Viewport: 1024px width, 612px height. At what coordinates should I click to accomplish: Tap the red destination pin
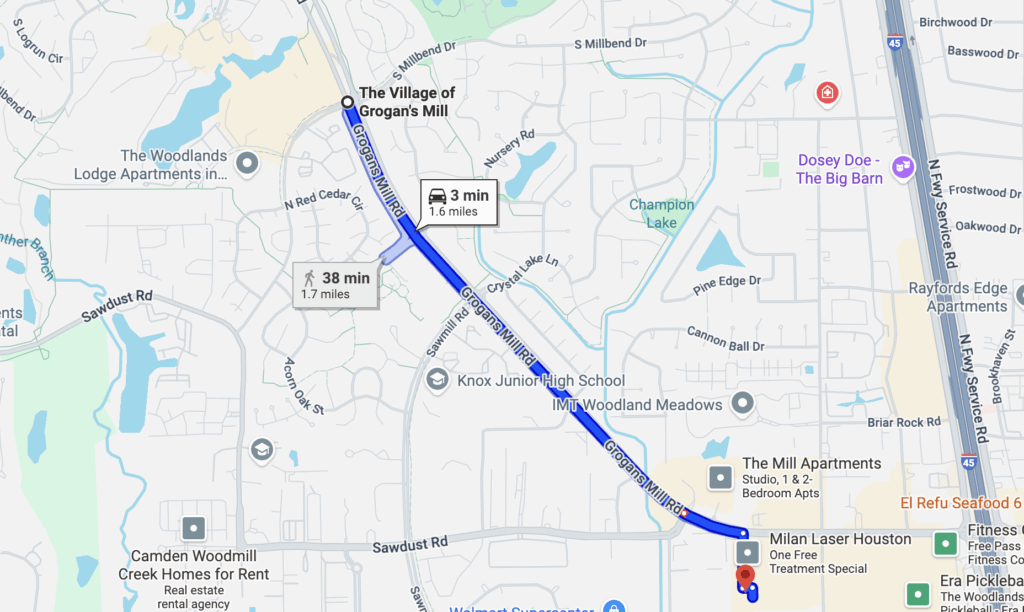(x=745, y=574)
